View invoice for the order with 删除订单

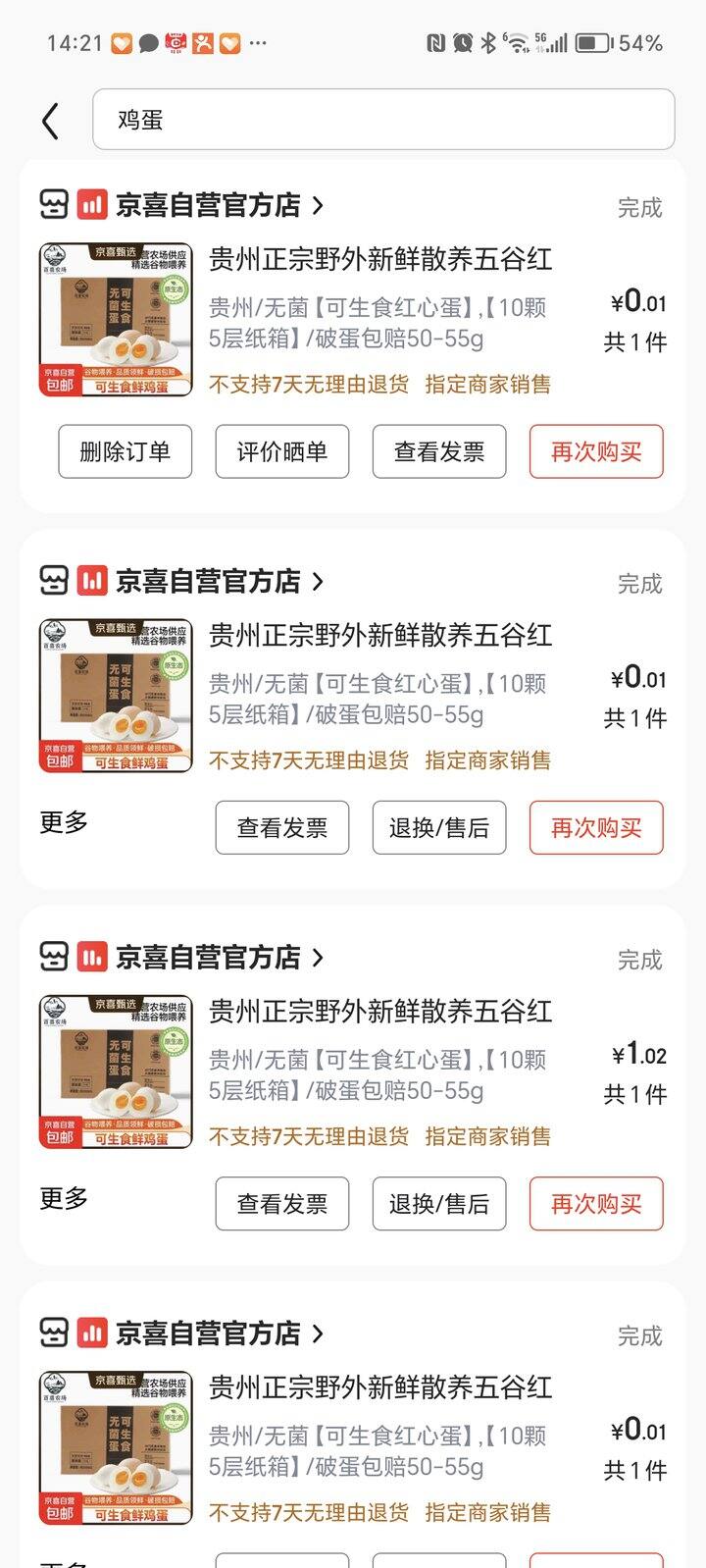tap(439, 451)
